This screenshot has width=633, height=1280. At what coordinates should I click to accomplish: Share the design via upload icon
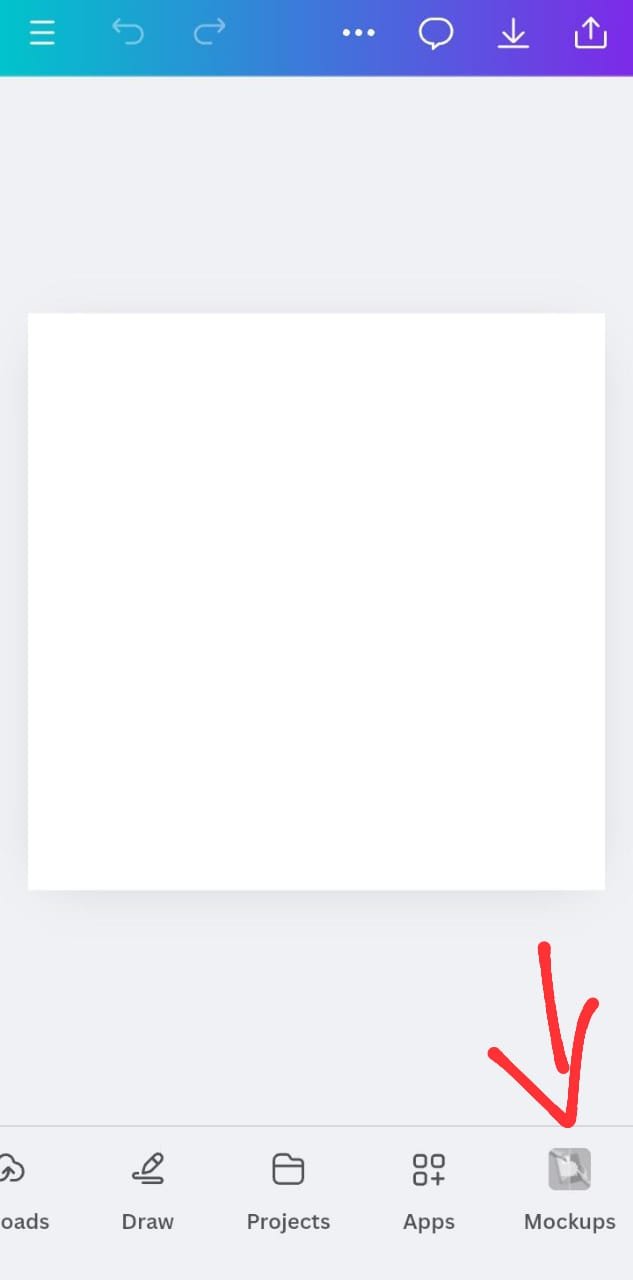pyautogui.click(x=591, y=33)
